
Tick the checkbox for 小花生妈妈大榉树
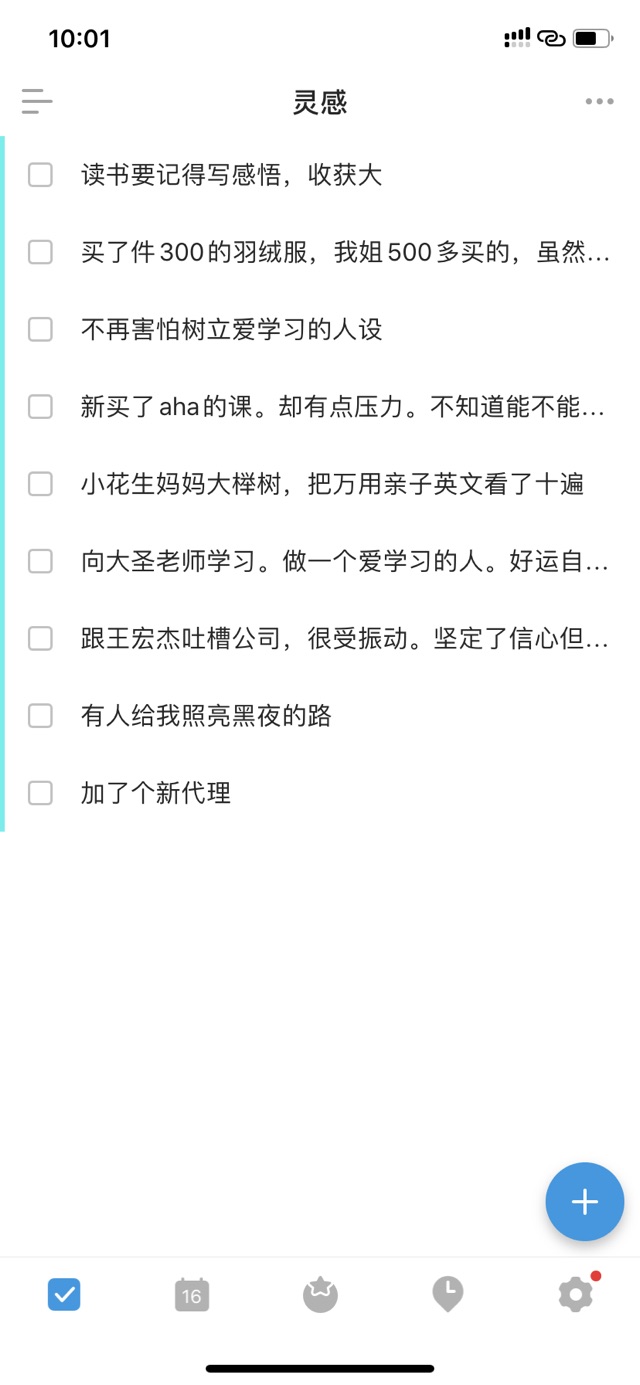40,484
